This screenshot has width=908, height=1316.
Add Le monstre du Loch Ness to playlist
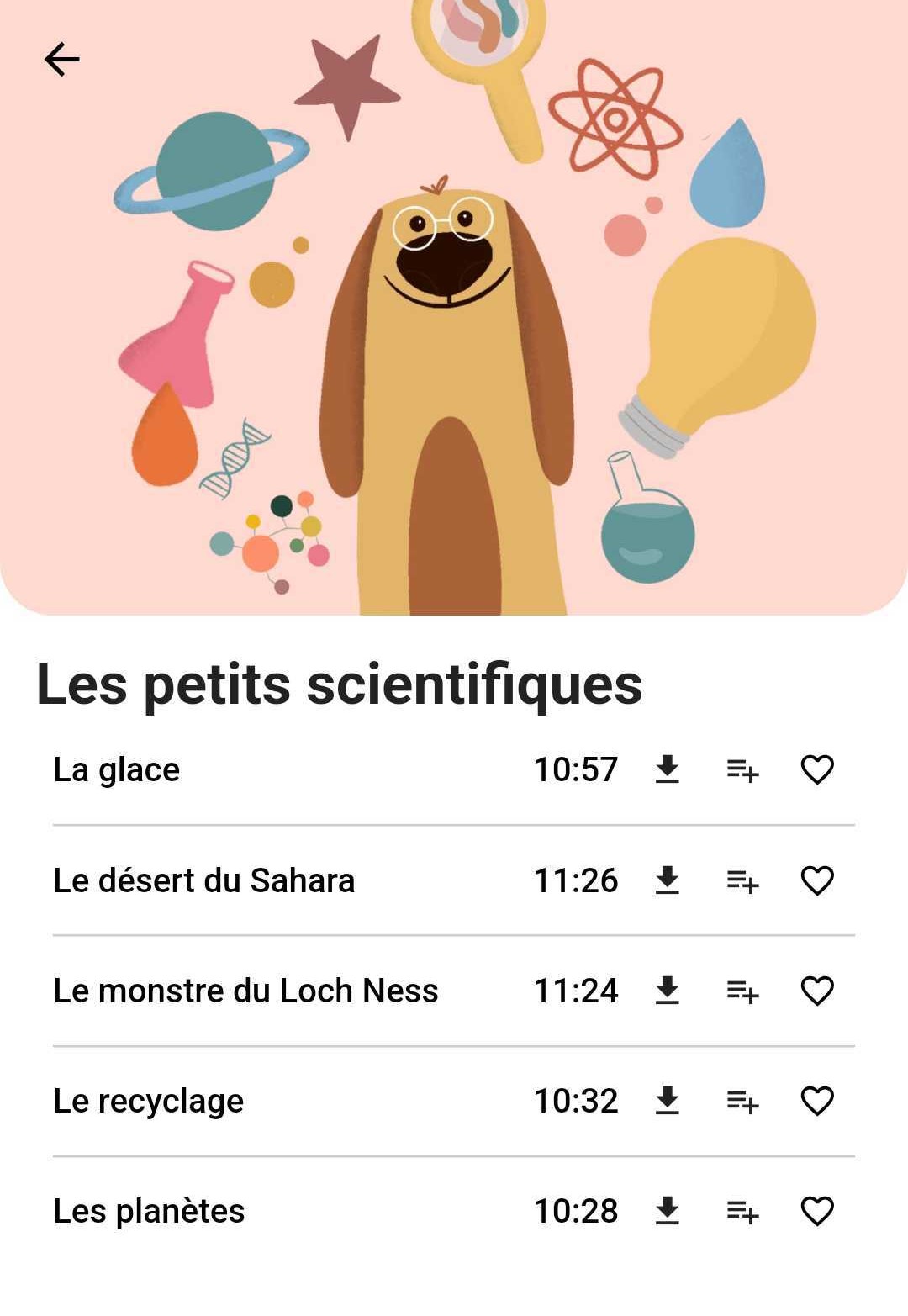coord(742,991)
